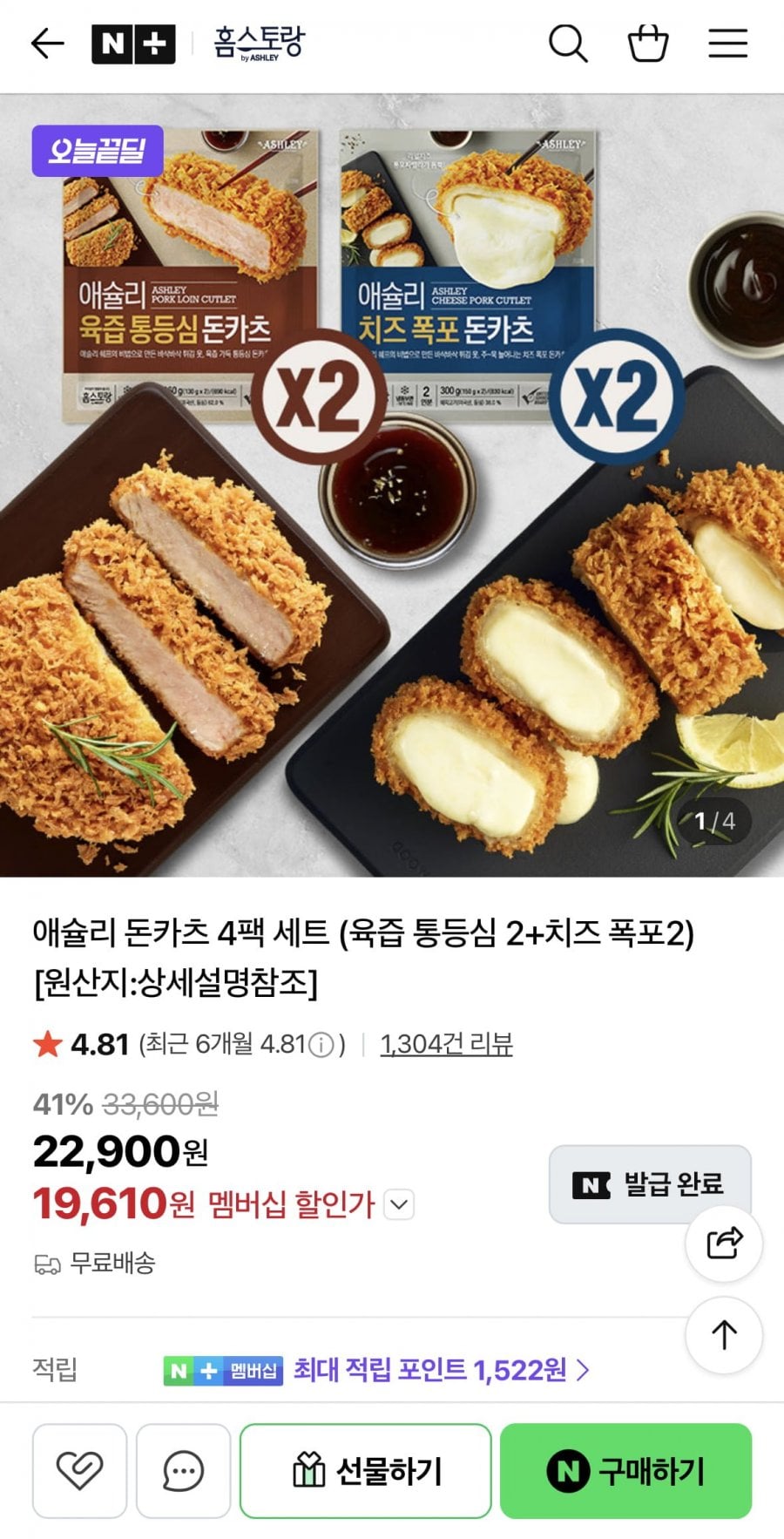Tap 구매하기 to buy now
The width and height of the screenshot is (784, 1539).
pos(625,1470)
